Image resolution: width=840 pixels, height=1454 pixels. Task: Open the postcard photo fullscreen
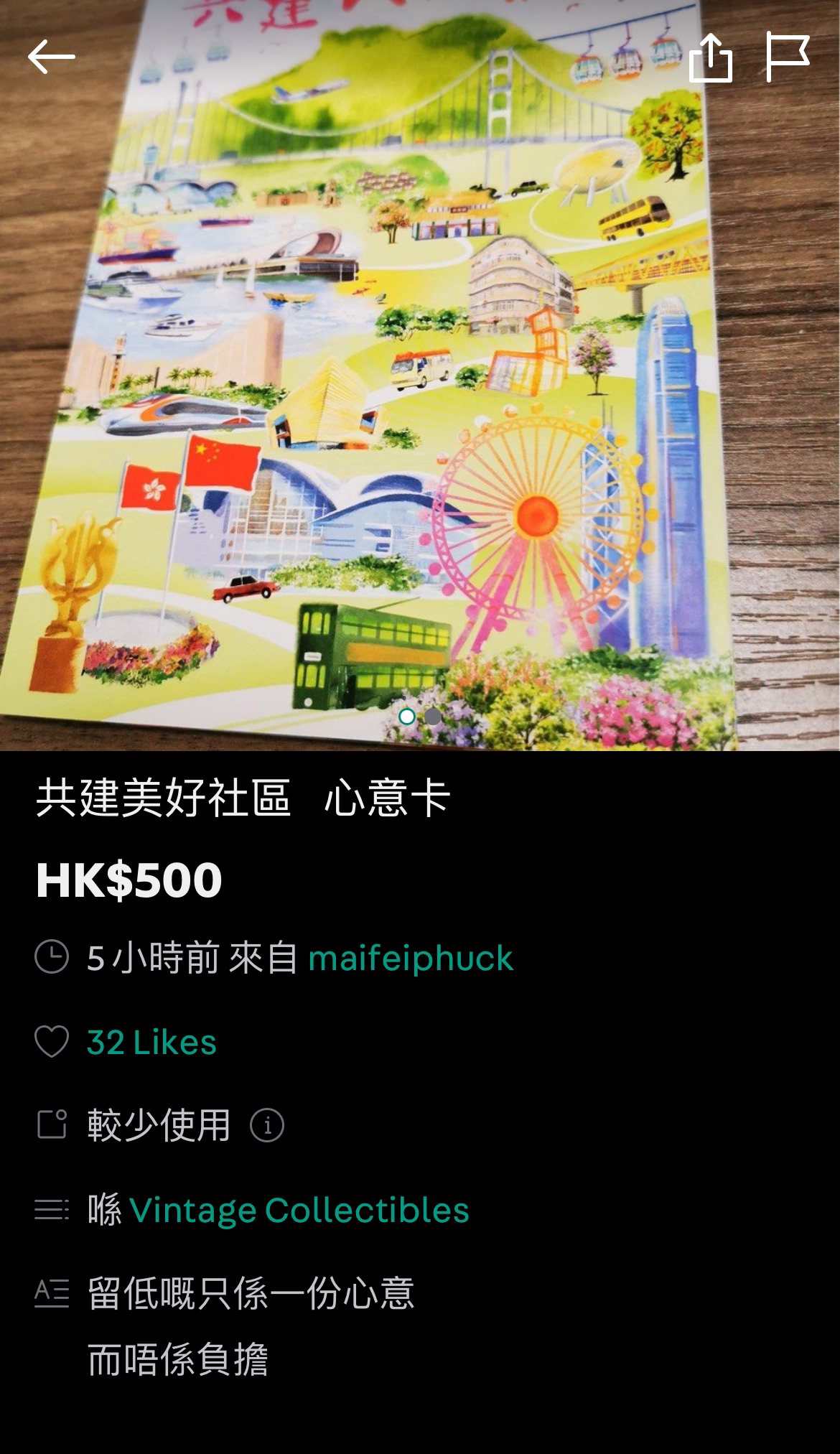(x=420, y=359)
